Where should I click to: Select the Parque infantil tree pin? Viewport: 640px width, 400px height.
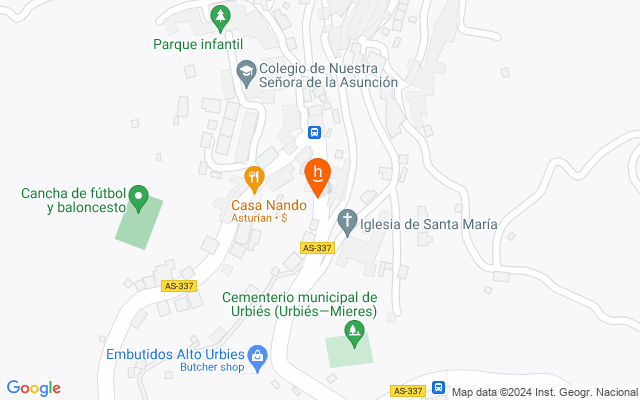click(220, 19)
